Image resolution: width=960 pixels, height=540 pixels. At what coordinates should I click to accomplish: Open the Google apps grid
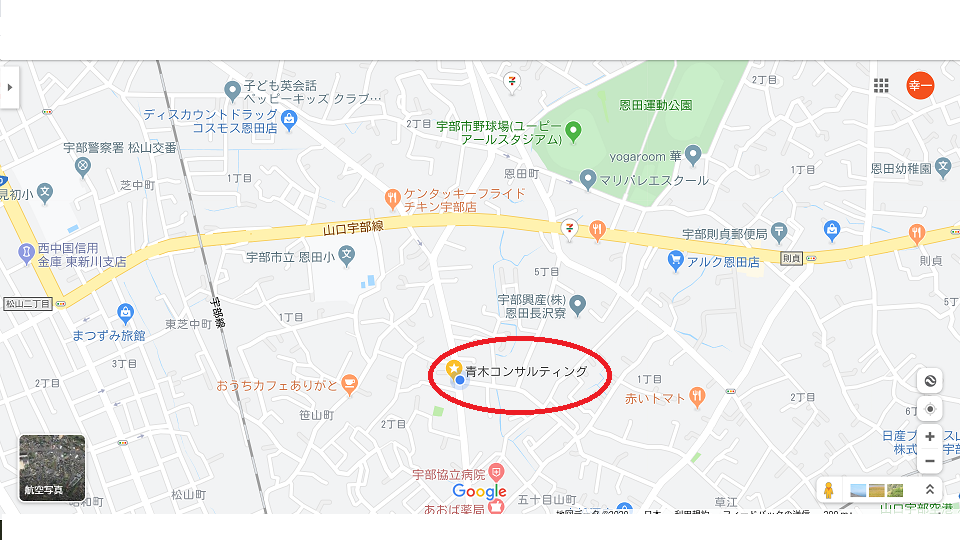tap(881, 86)
